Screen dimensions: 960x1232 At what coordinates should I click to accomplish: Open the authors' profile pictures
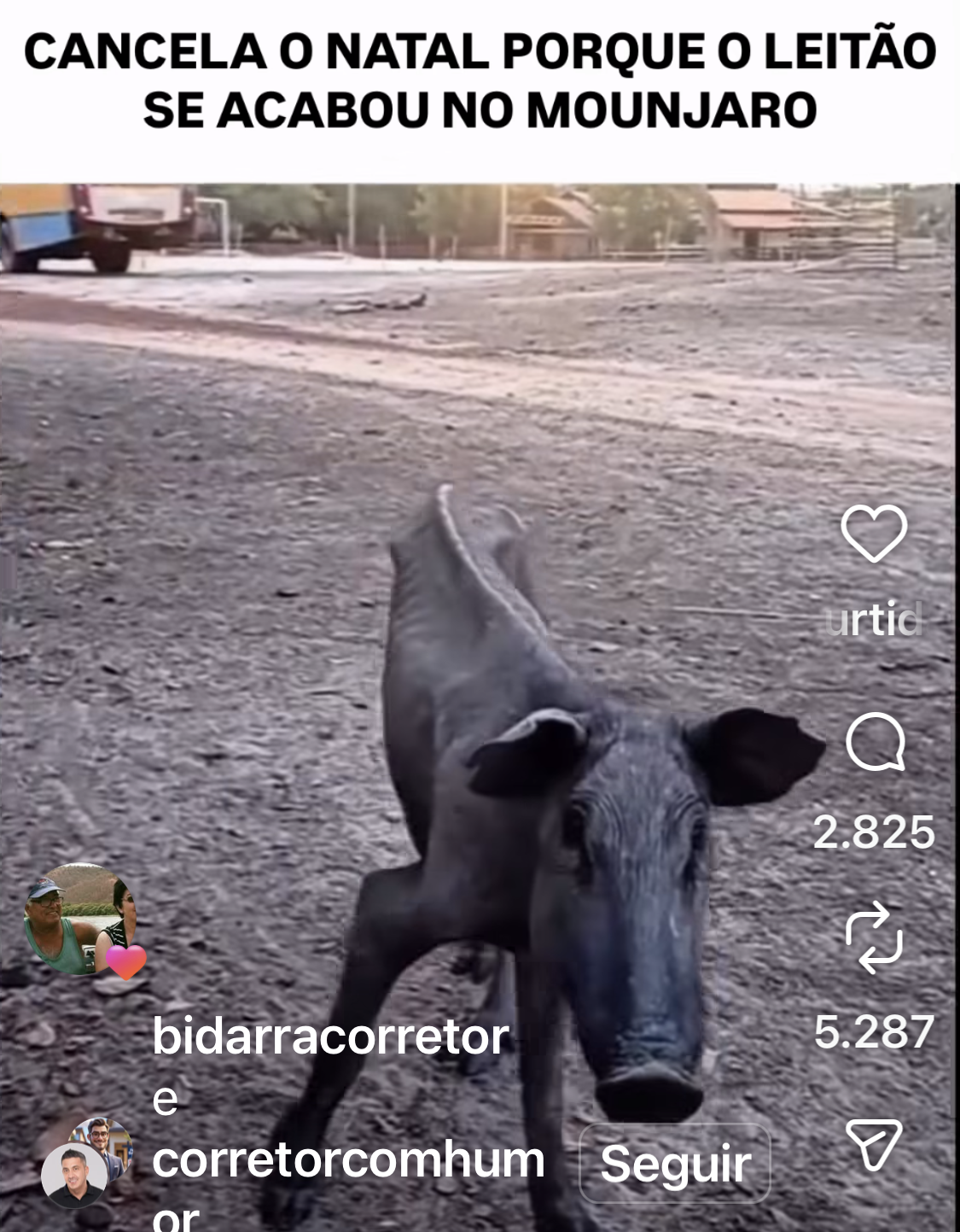point(85,1163)
